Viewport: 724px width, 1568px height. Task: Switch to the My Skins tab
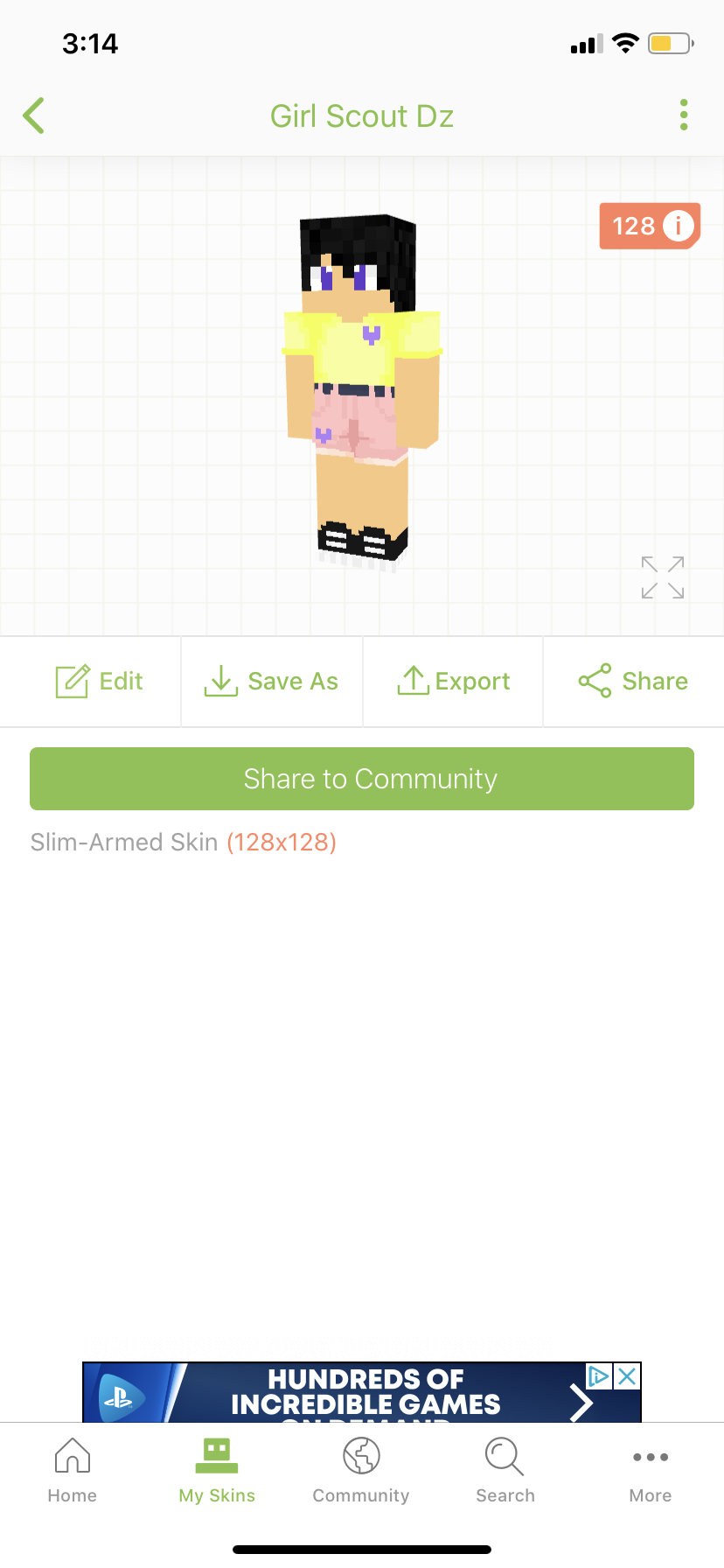click(x=217, y=1471)
